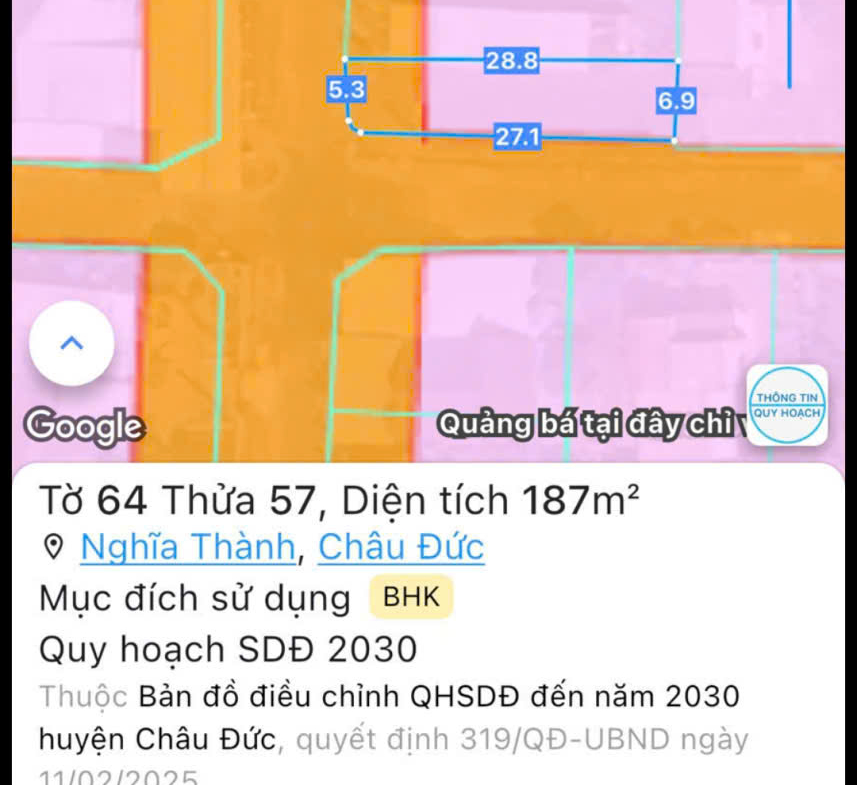Tap the Quảng bá tại đây banner
The image size is (857, 785).
click(594, 425)
